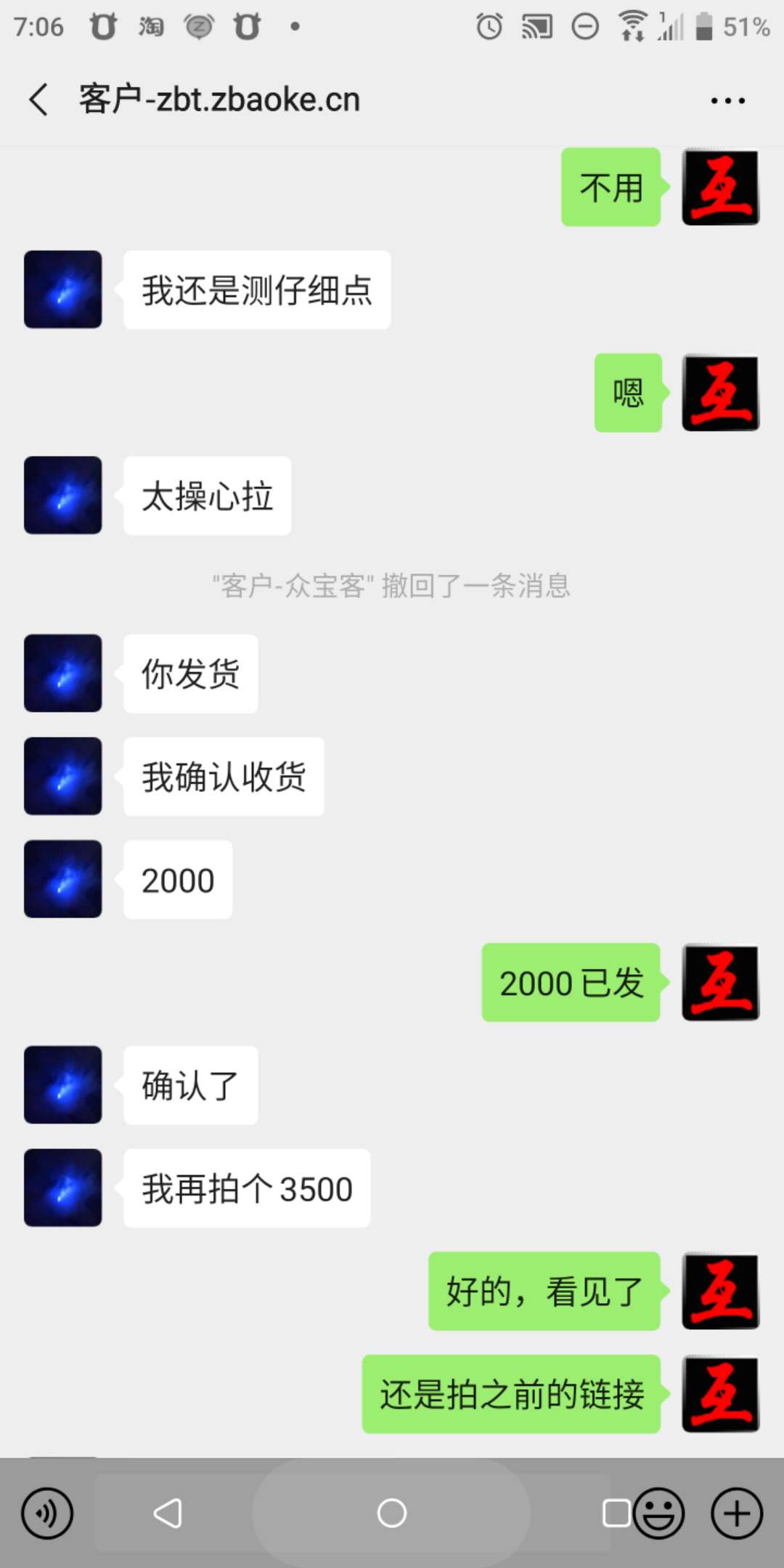Open customer's avatar beside 太操心拉
The height and width of the screenshot is (1568, 784).
(63, 495)
